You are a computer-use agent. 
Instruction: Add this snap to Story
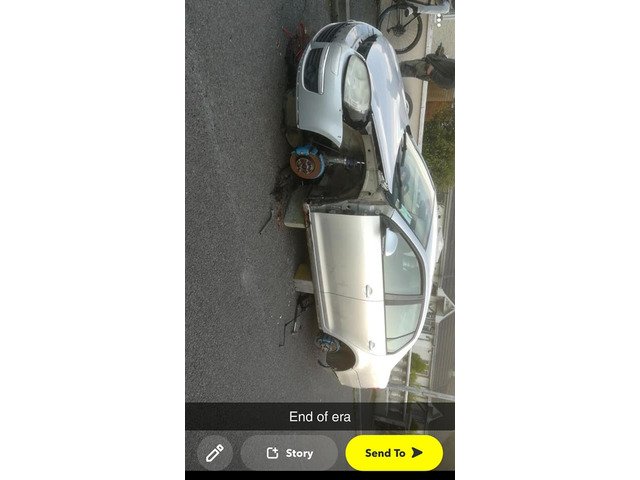[289, 453]
